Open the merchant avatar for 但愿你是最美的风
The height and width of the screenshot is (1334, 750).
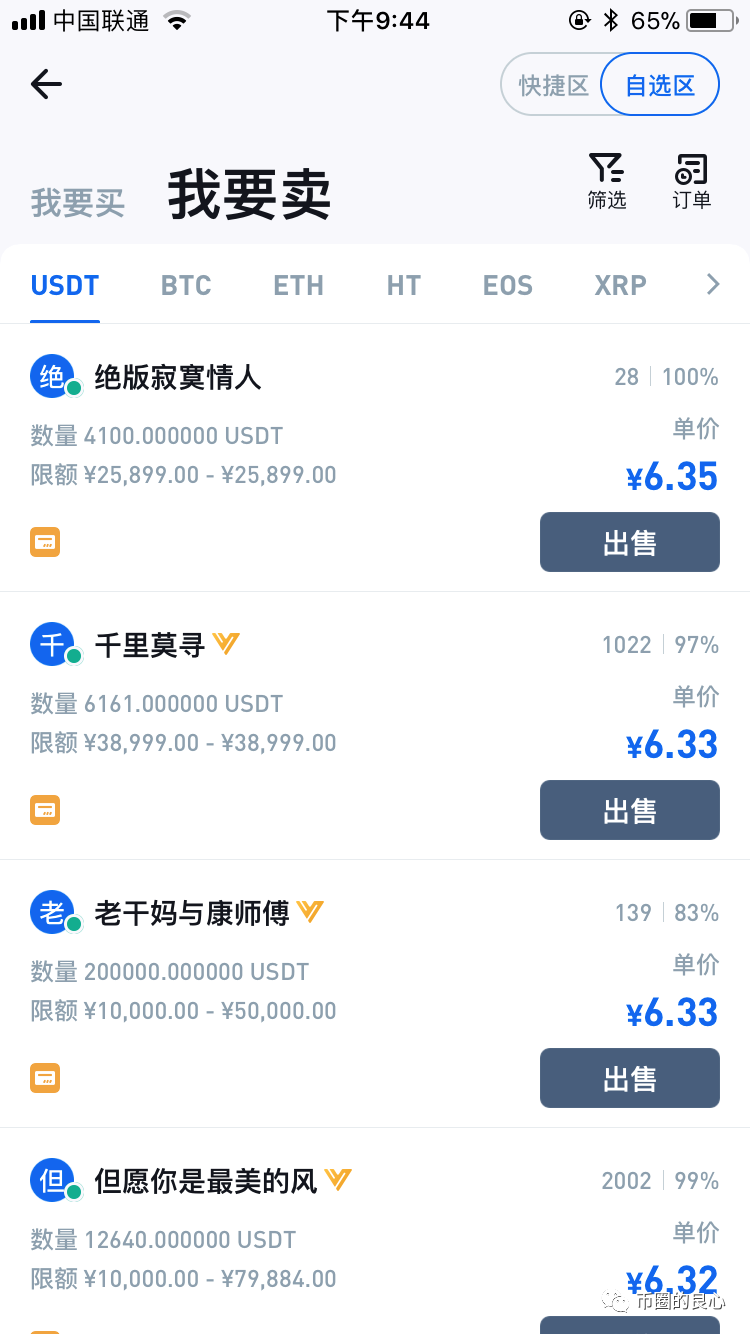[x=52, y=1180]
